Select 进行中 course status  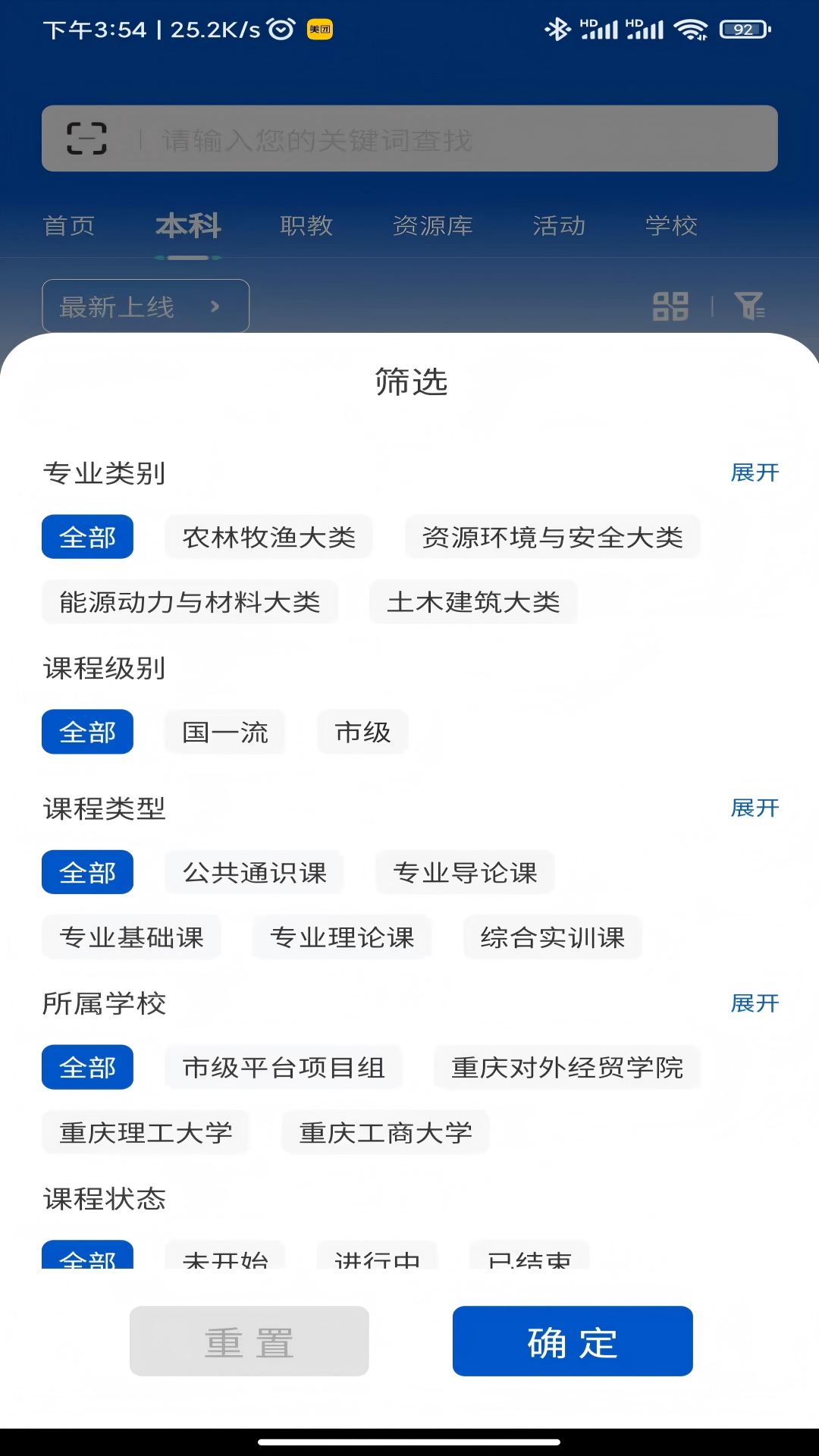point(377,1256)
